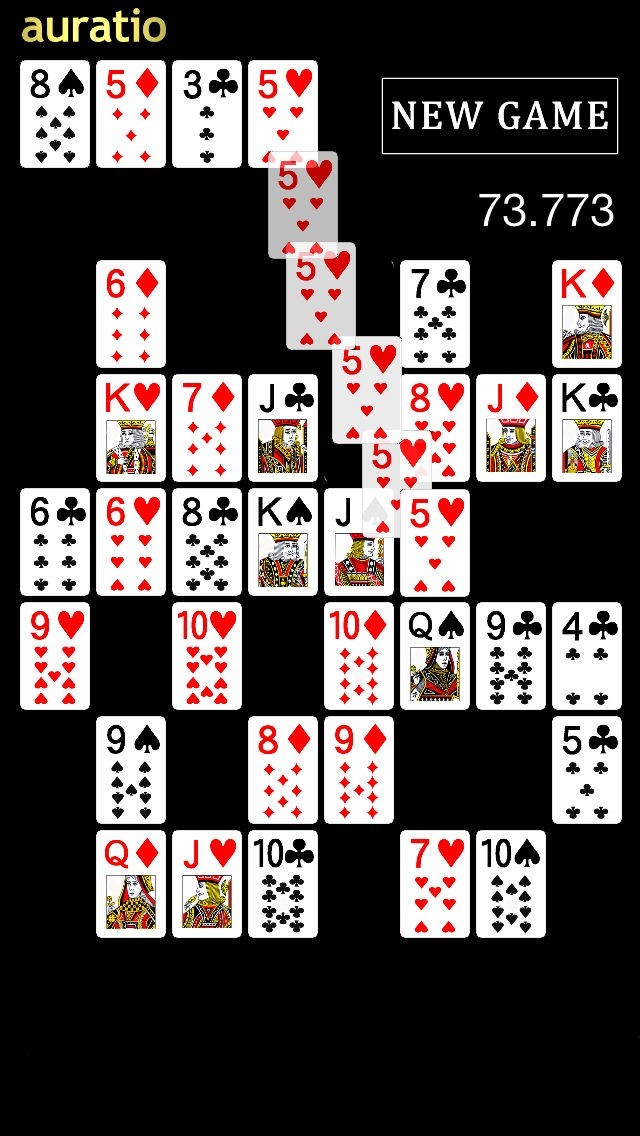Select the jack of diamonds card
Screen dimensions: 640x1136
coord(511,428)
